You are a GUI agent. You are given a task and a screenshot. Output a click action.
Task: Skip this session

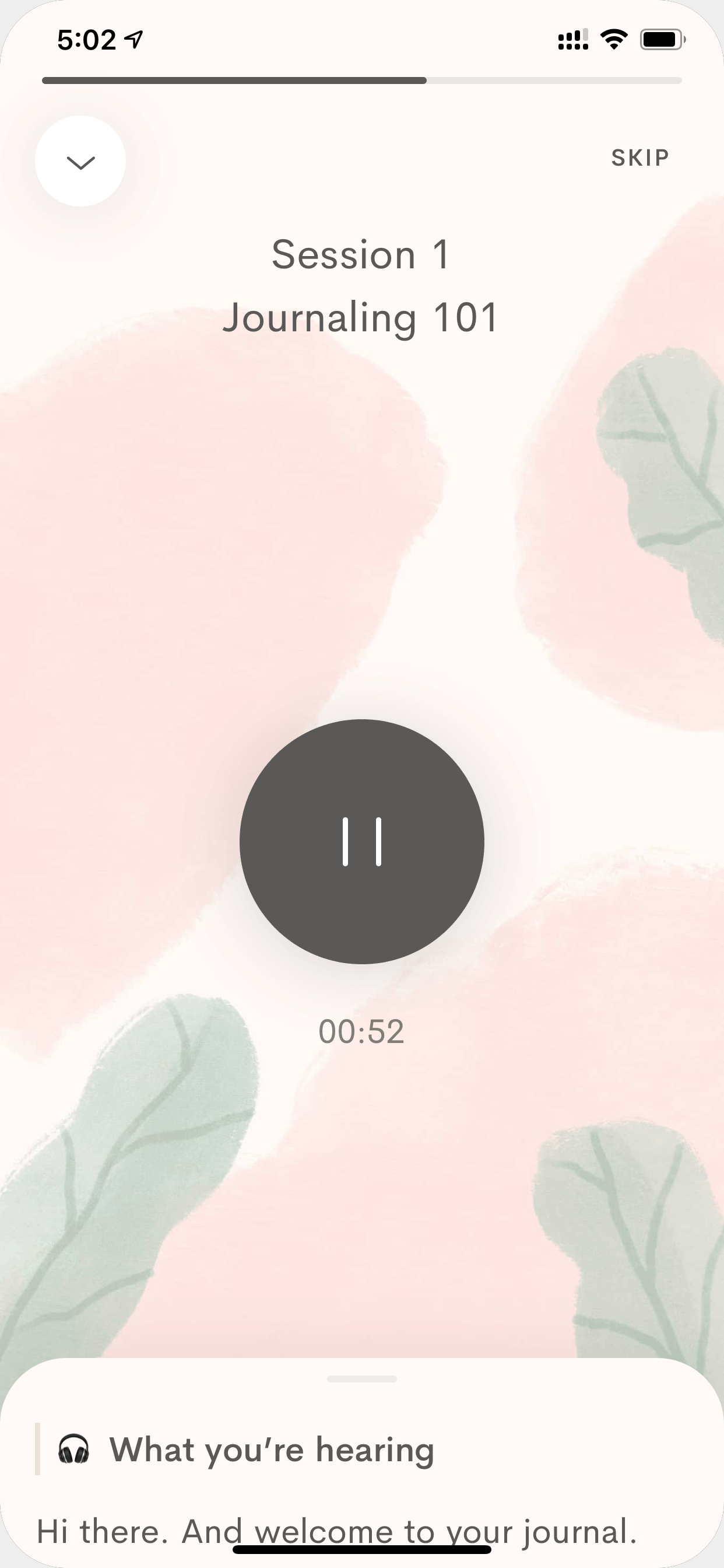[x=640, y=157]
